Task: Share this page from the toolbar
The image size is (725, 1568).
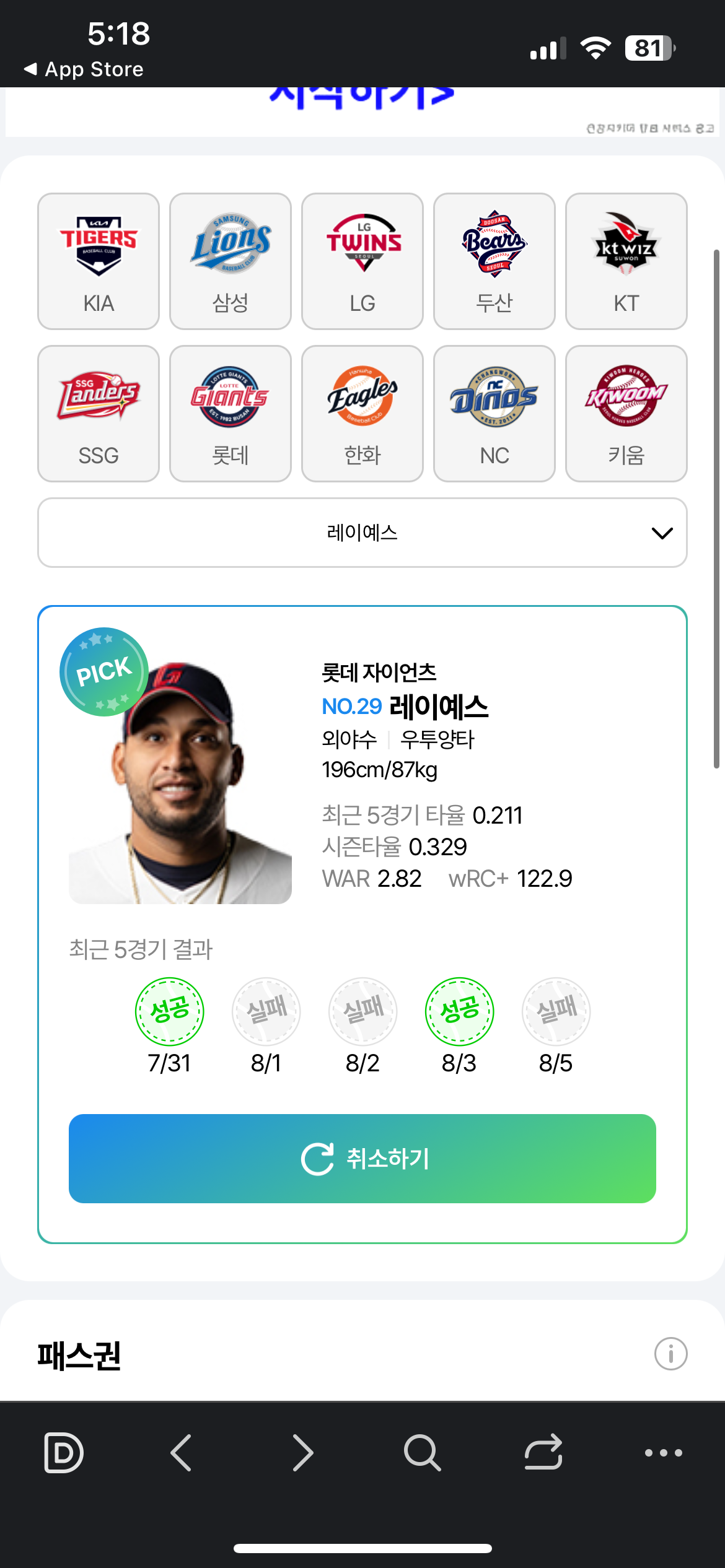Action: pos(543,1452)
